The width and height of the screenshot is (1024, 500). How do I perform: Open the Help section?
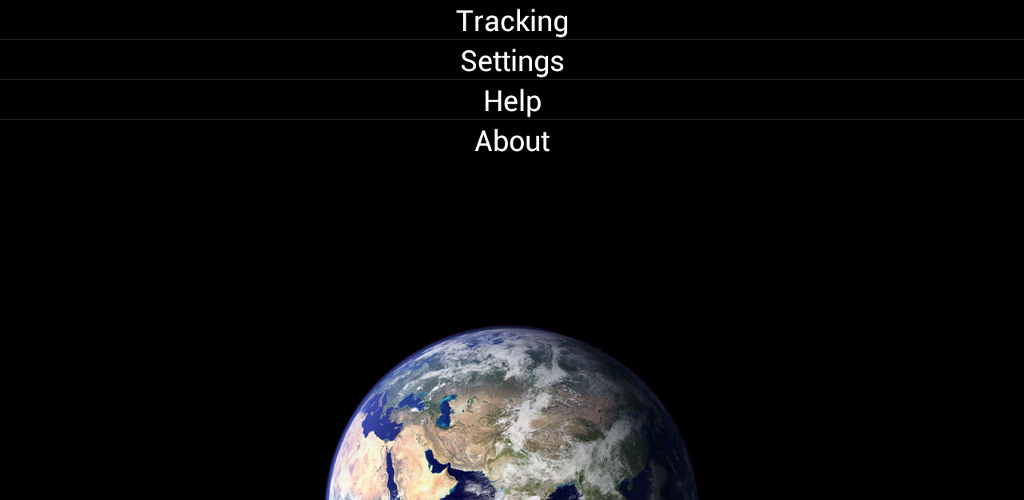(512, 101)
